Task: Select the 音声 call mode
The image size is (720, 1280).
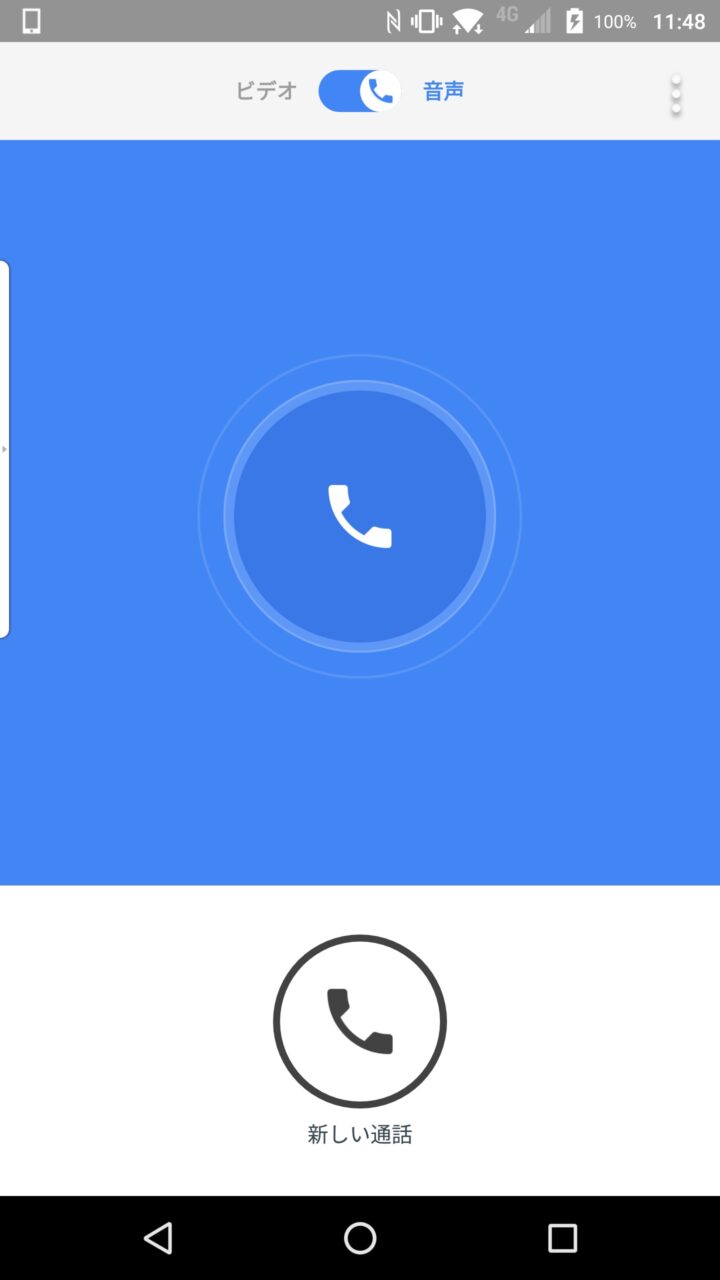Action: click(443, 91)
